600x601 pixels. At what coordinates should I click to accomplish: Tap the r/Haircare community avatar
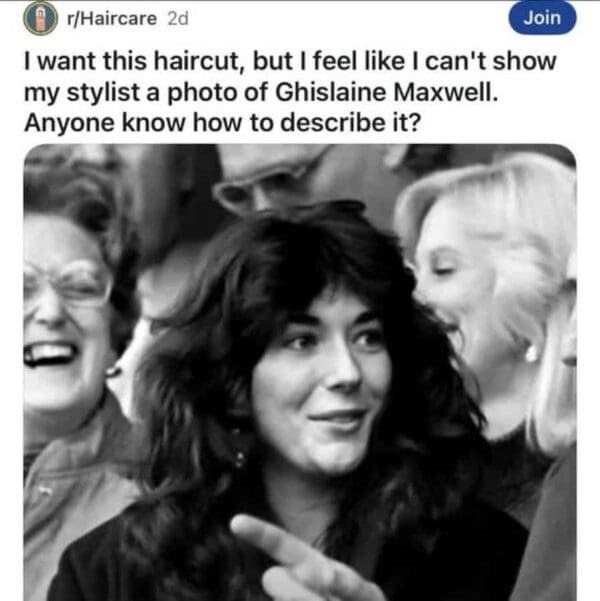click(38, 18)
